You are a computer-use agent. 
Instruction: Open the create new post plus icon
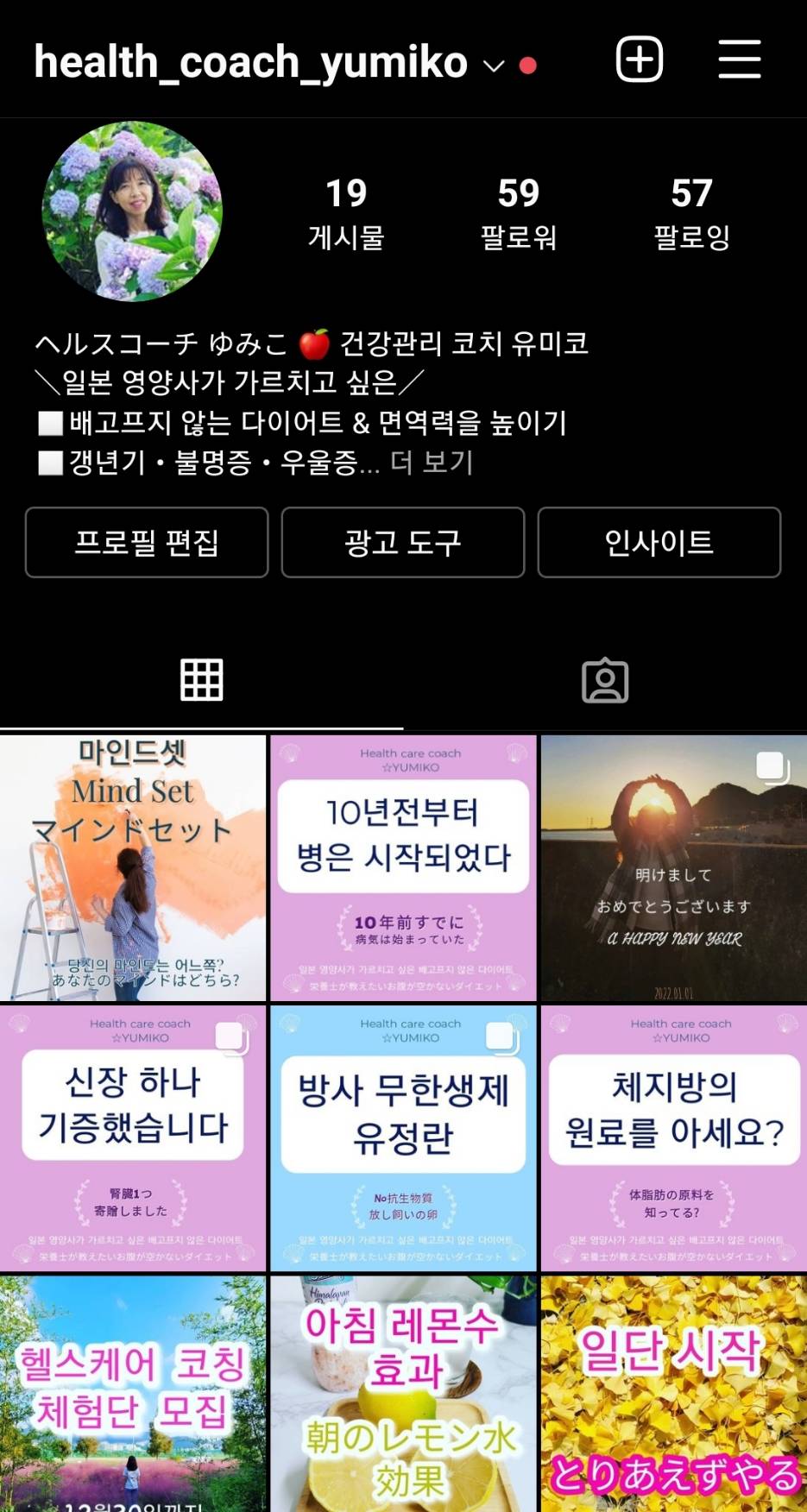640,60
